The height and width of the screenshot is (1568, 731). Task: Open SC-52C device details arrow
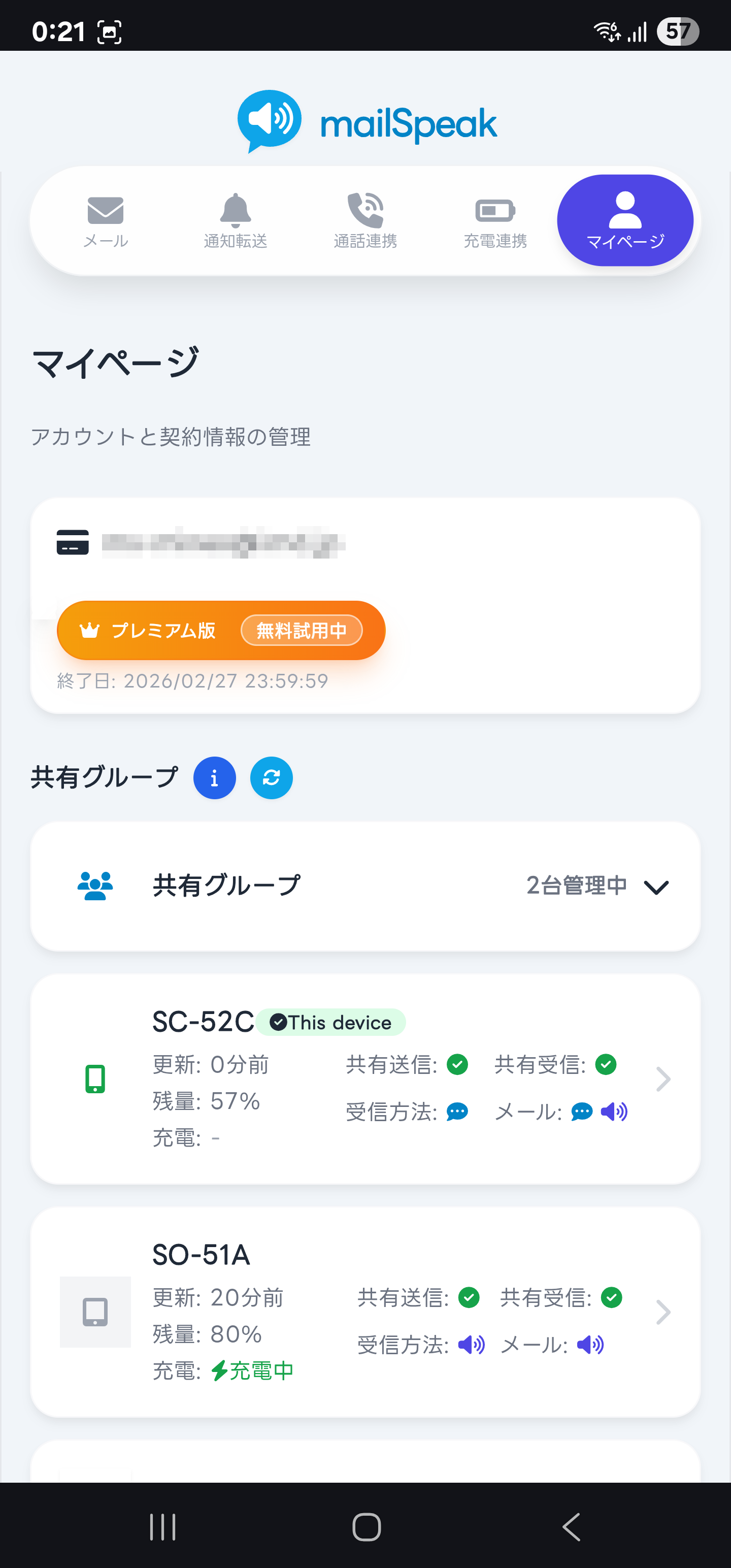663,1079
